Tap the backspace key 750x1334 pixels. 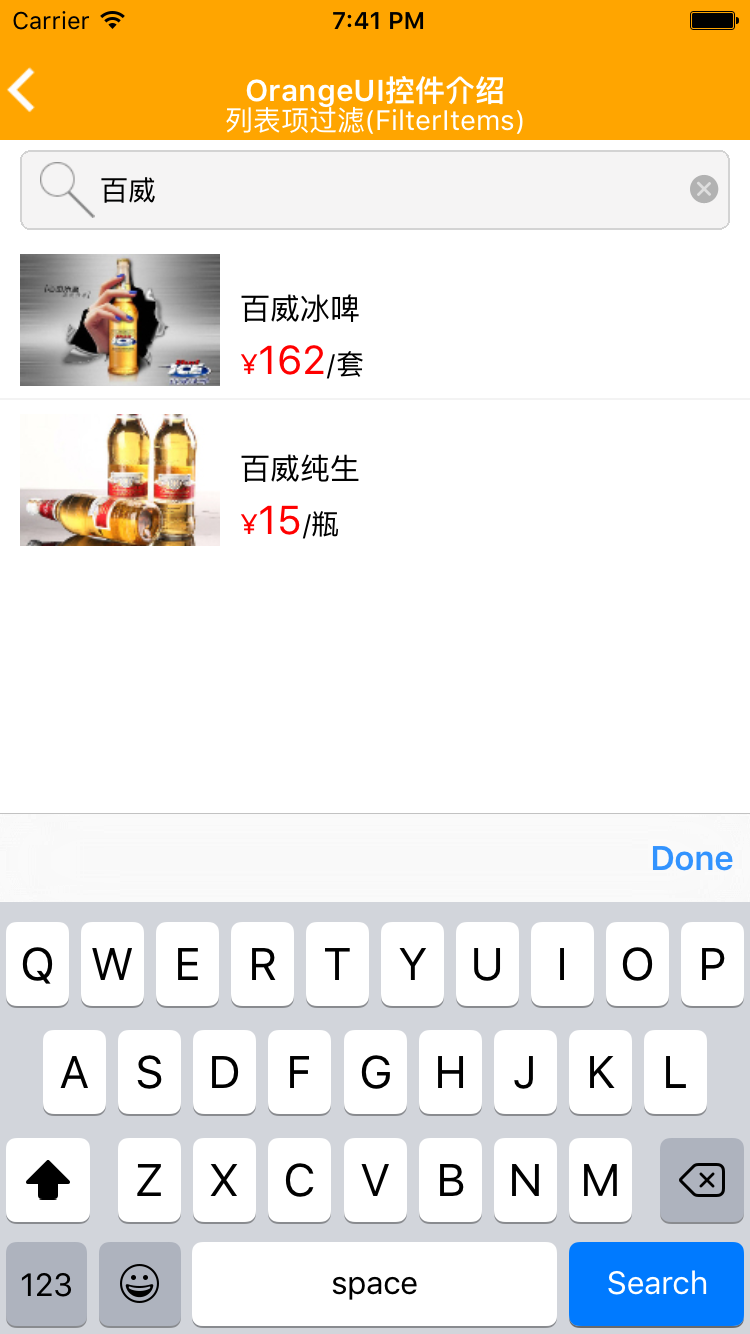[x=701, y=1181]
